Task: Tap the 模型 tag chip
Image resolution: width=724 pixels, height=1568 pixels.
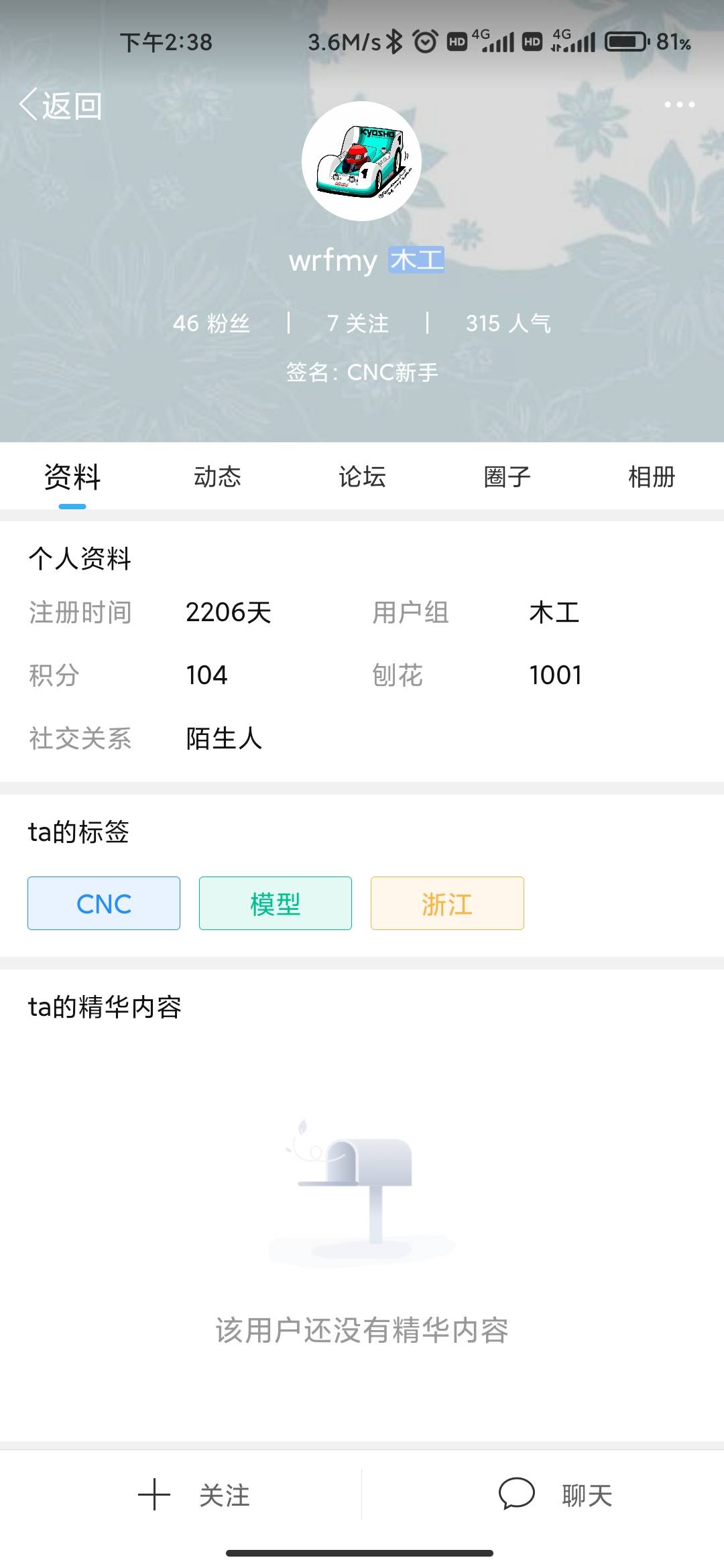Action: (x=276, y=903)
